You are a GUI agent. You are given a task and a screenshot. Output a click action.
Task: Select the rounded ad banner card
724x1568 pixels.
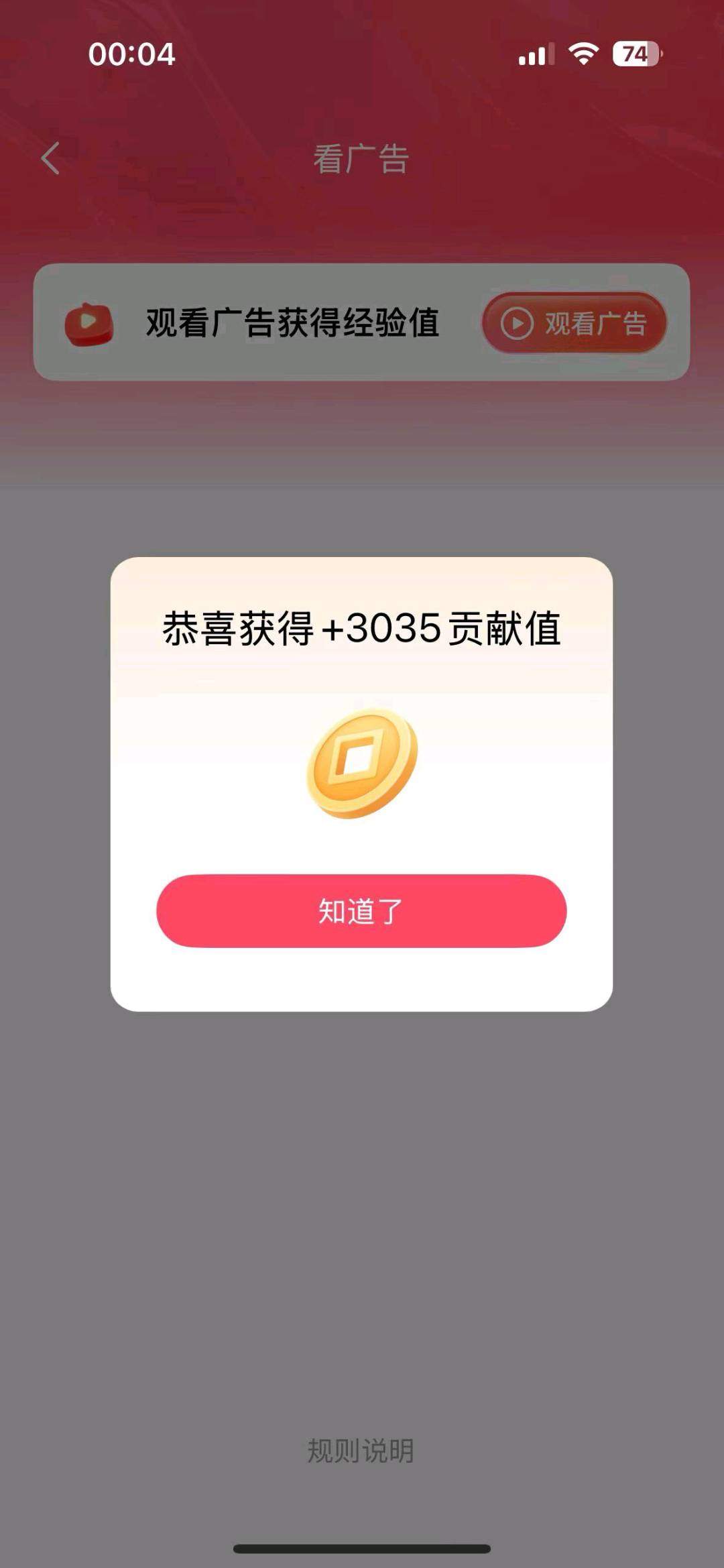point(362,323)
